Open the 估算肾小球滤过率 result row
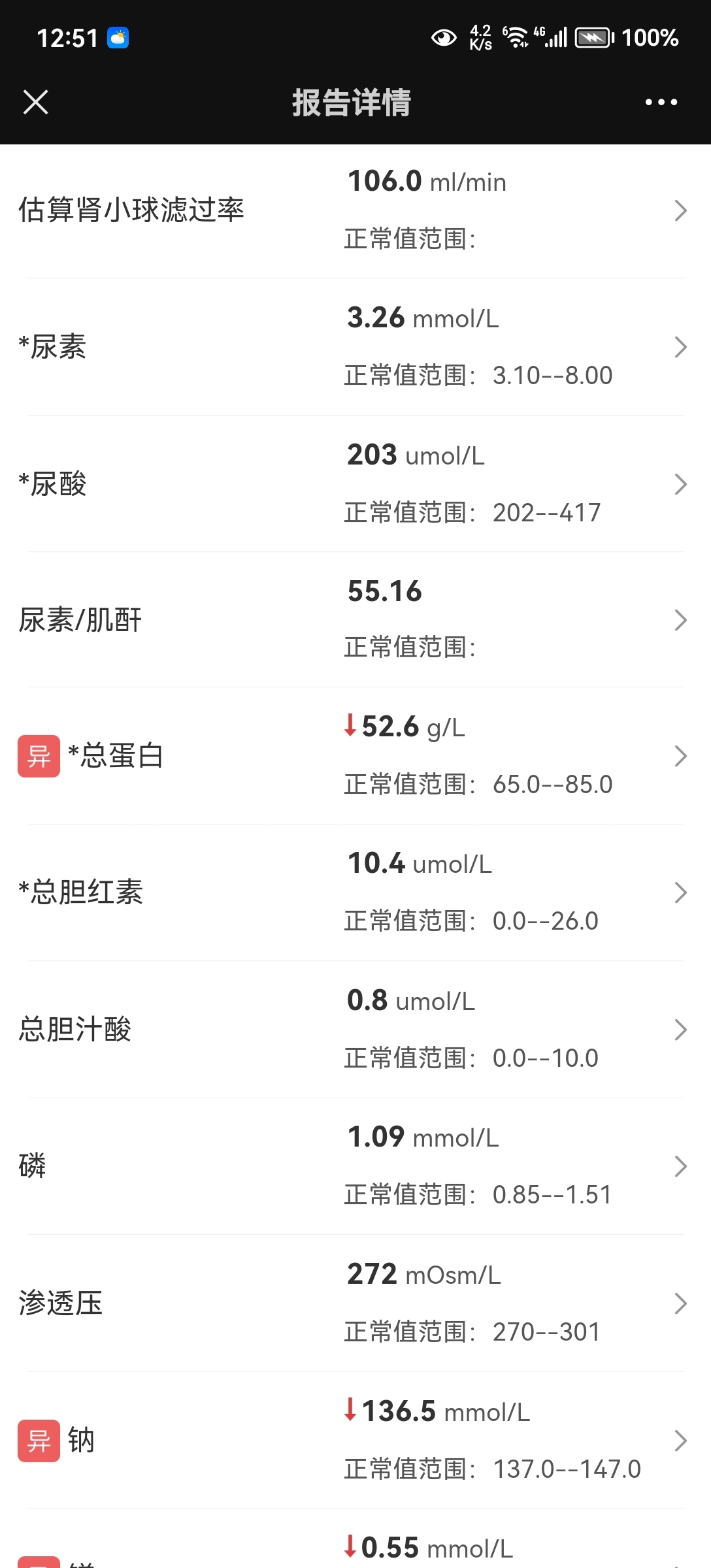Screen dimensions: 711x1568 tap(355, 210)
